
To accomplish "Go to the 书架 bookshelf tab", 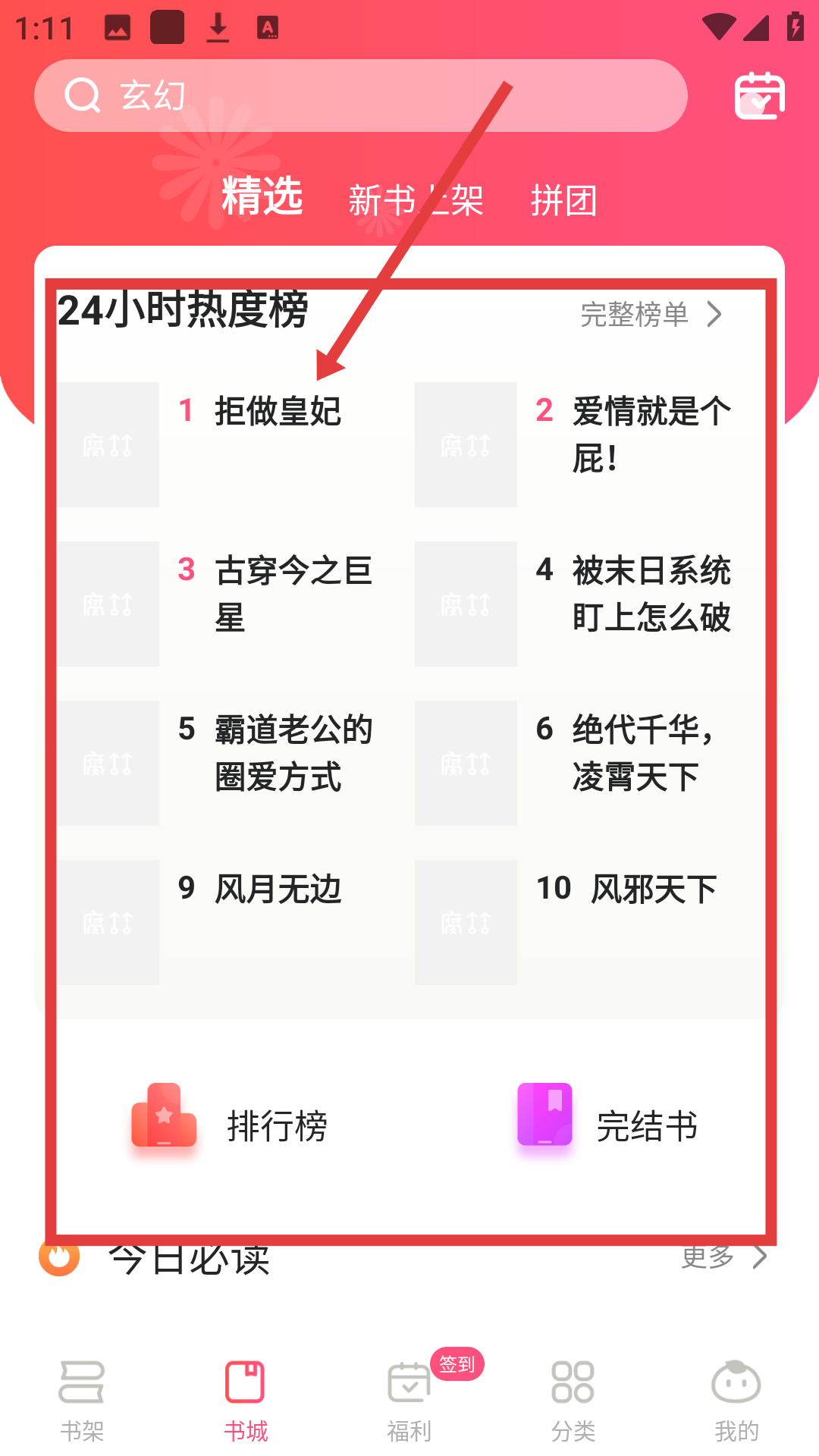I will point(82,1400).
